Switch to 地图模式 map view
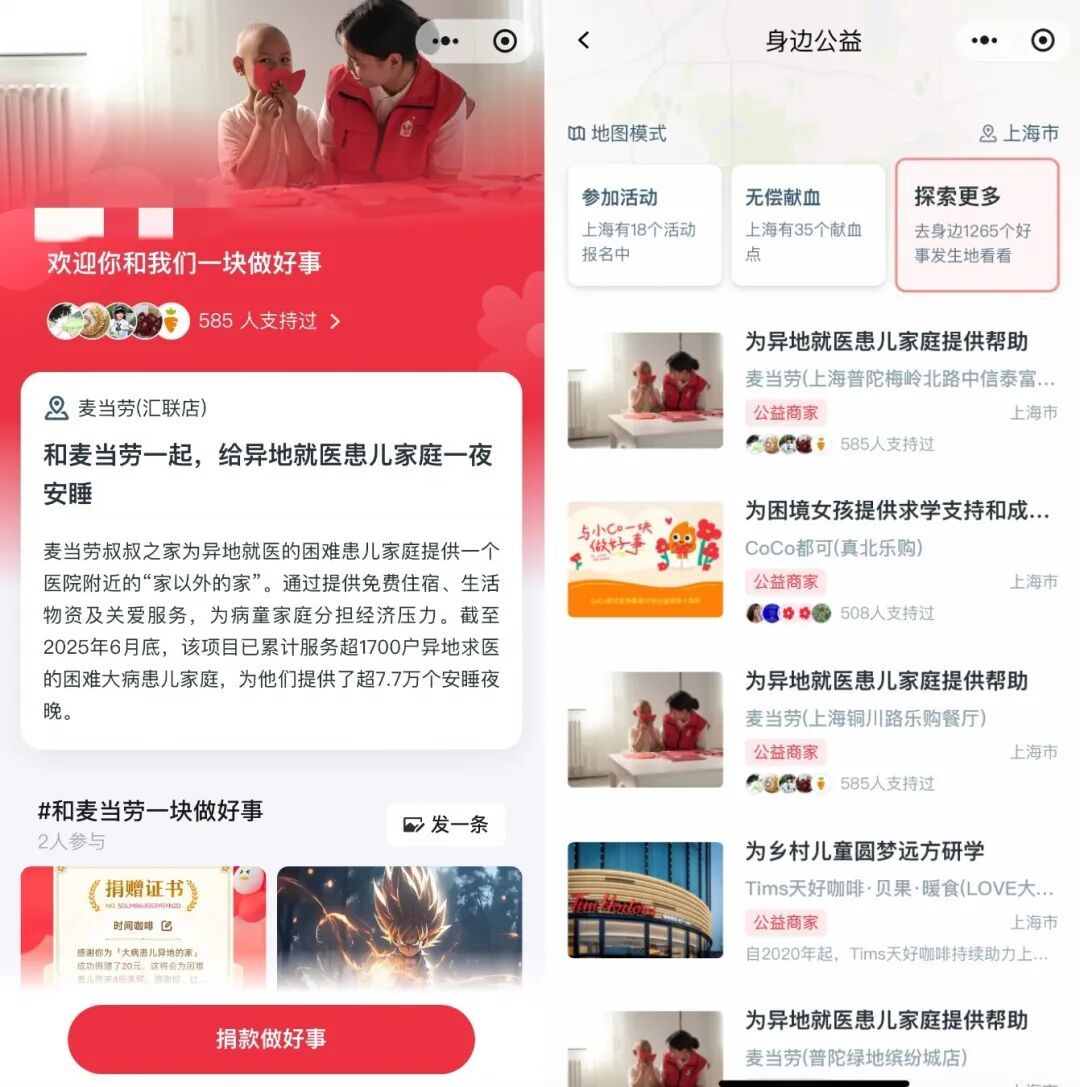The height and width of the screenshot is (1087, 1080). tap(617, 133)
